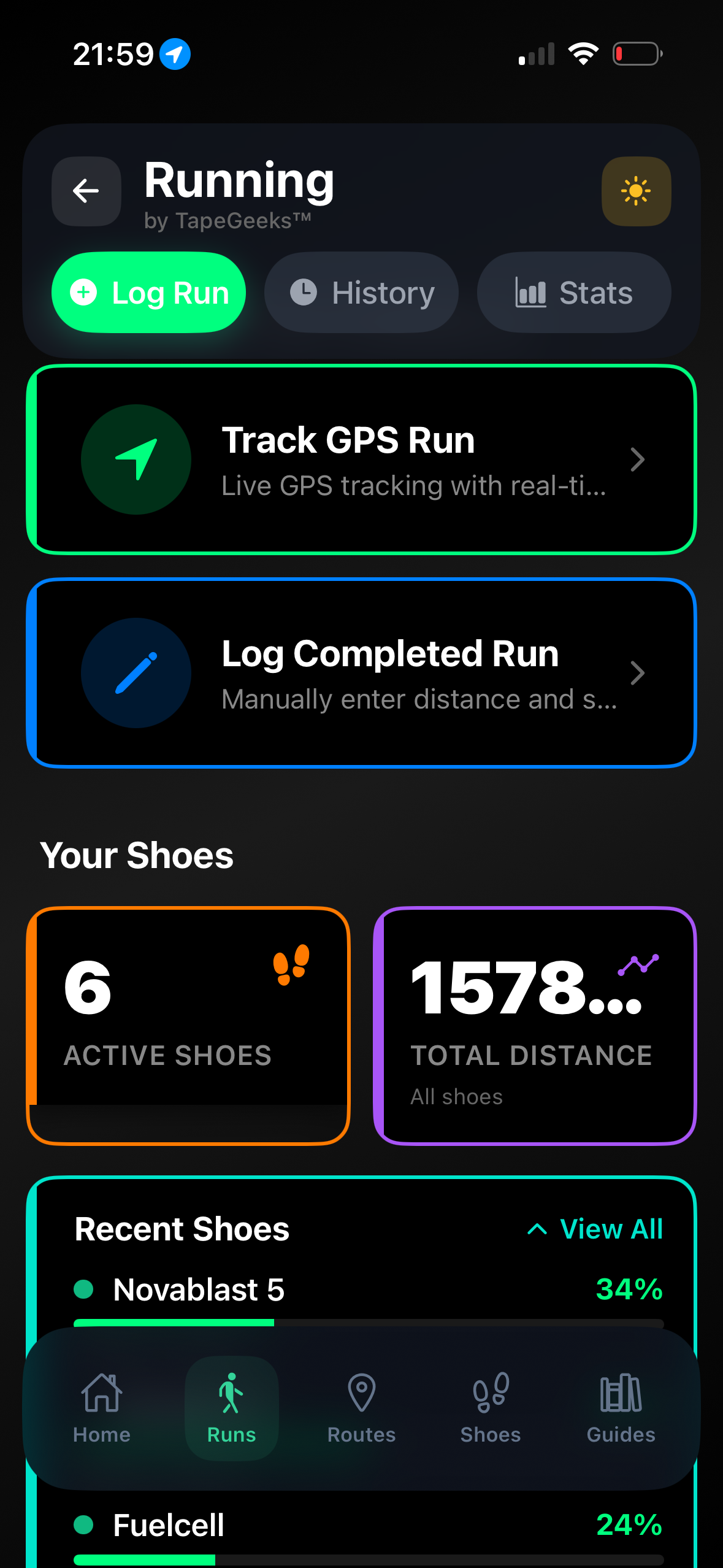The width and height of the screenshot is (723, 1568).
Task: Expand Track GPS Run details chevron
Action: pos(638,459)
